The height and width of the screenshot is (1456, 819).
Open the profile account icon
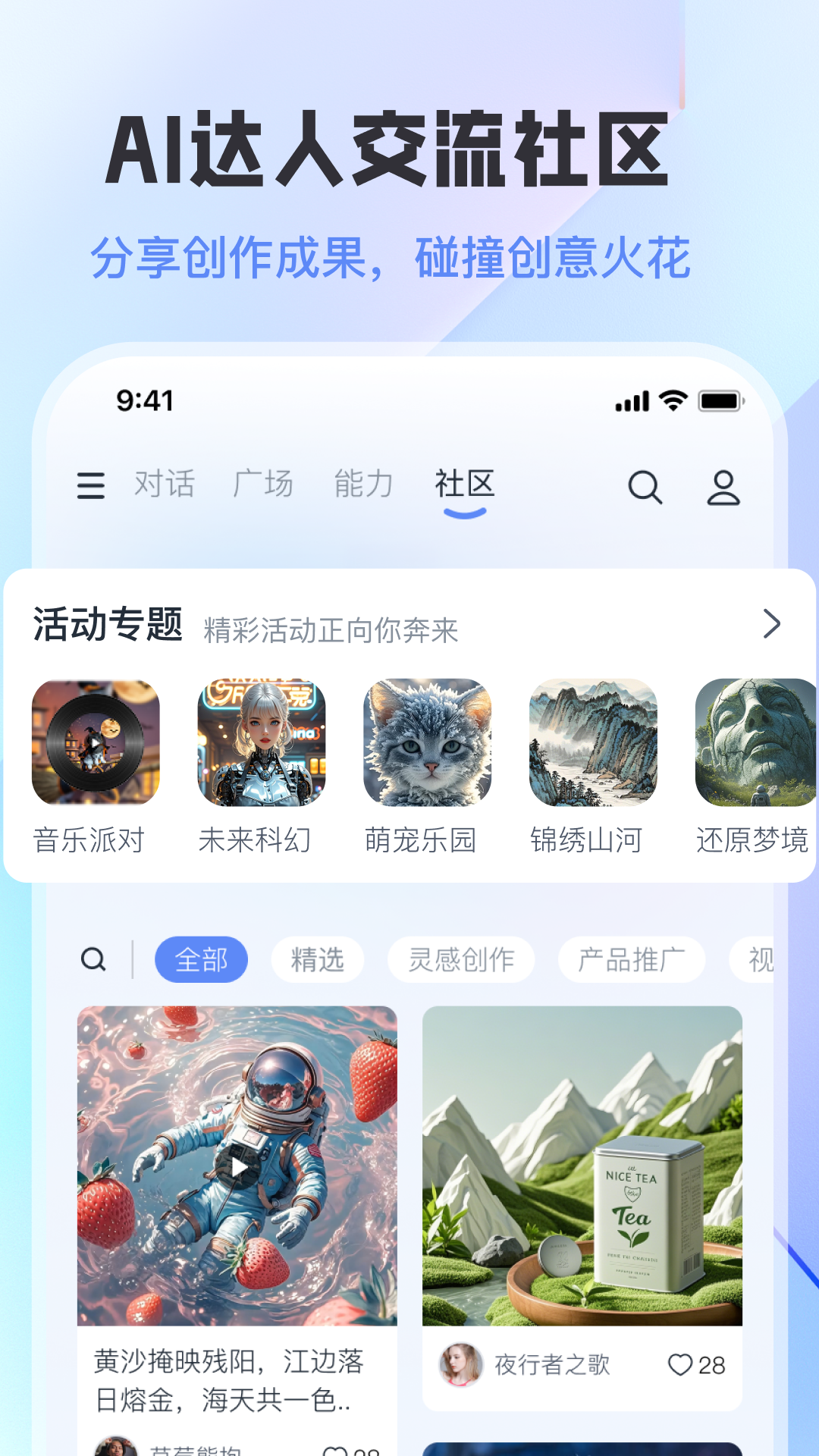coord(724,486)
